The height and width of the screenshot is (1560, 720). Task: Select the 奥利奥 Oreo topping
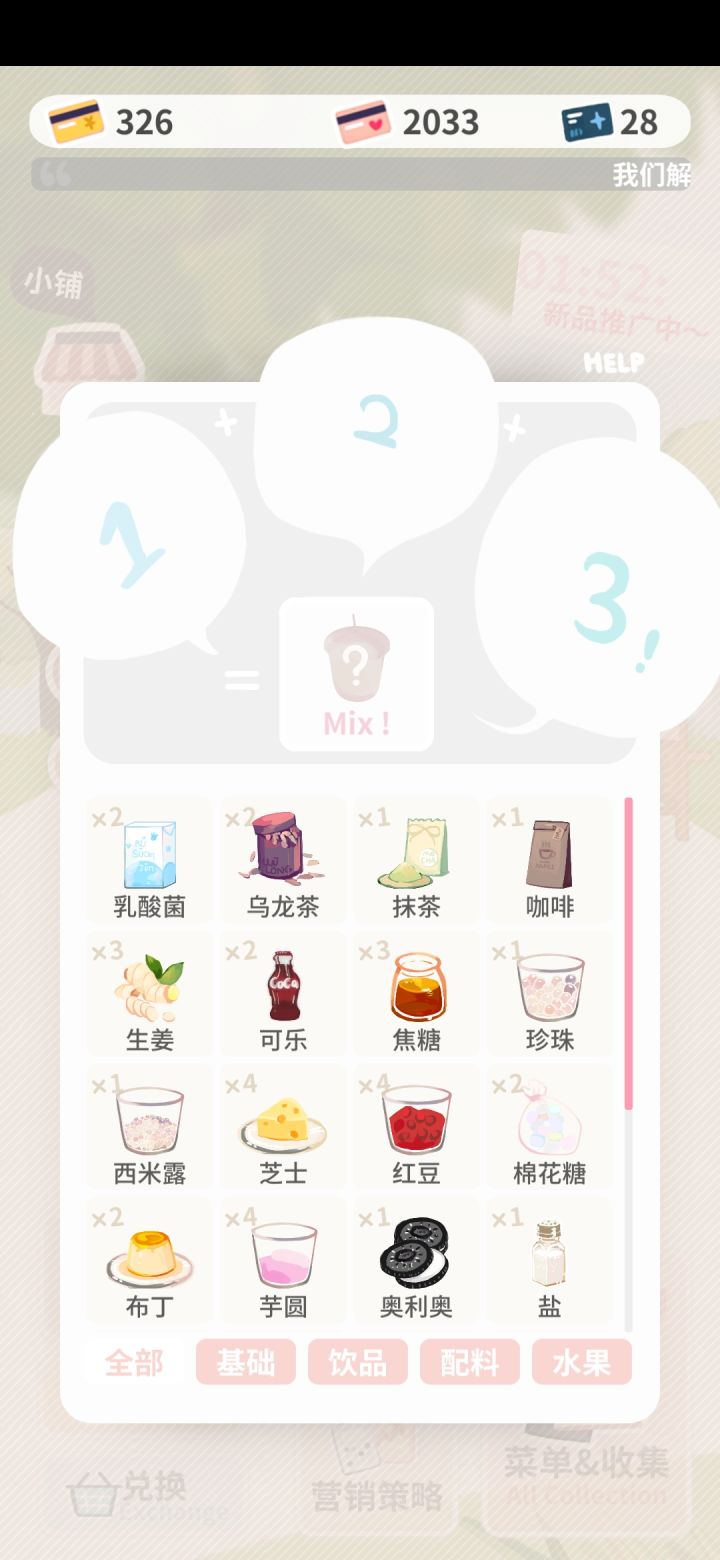(415, 1260)
